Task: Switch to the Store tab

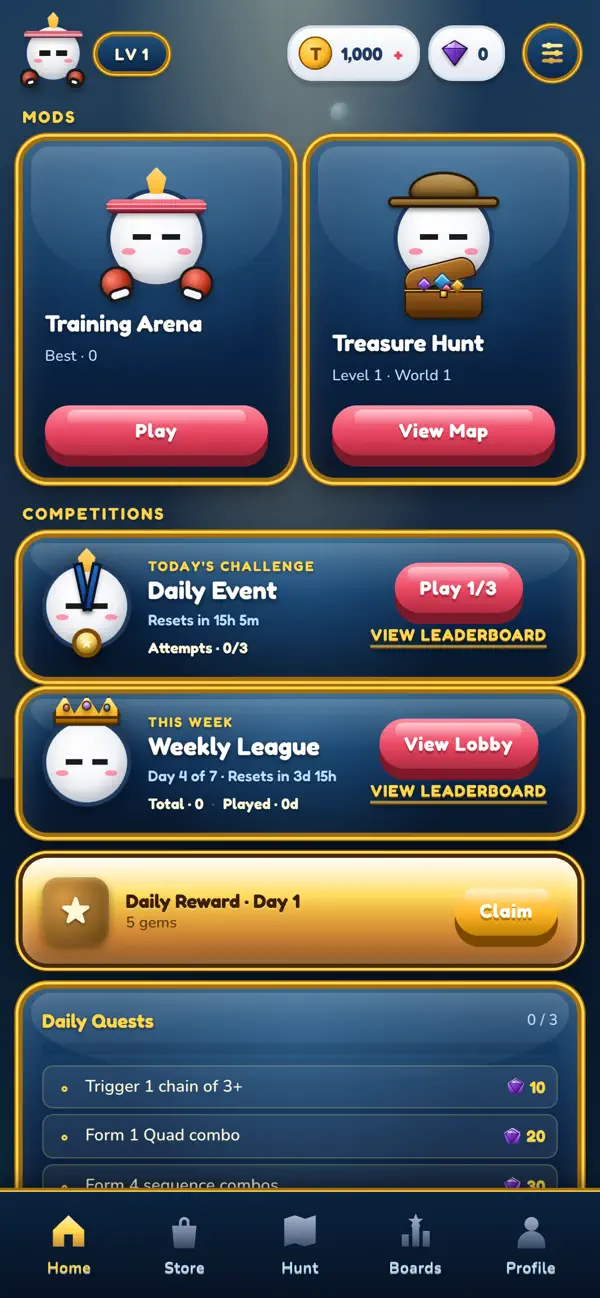Action: (184, 1245)
